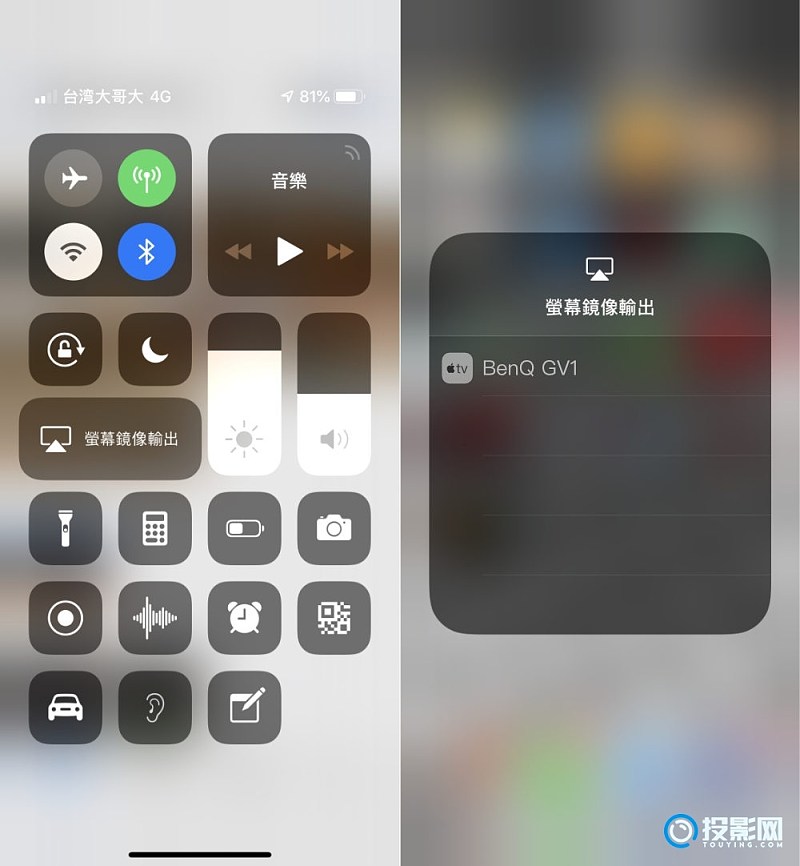The width and height of the screenshot is (800, 866).
Task: Go back to the previous track
Action: click(x=238, y=251)
